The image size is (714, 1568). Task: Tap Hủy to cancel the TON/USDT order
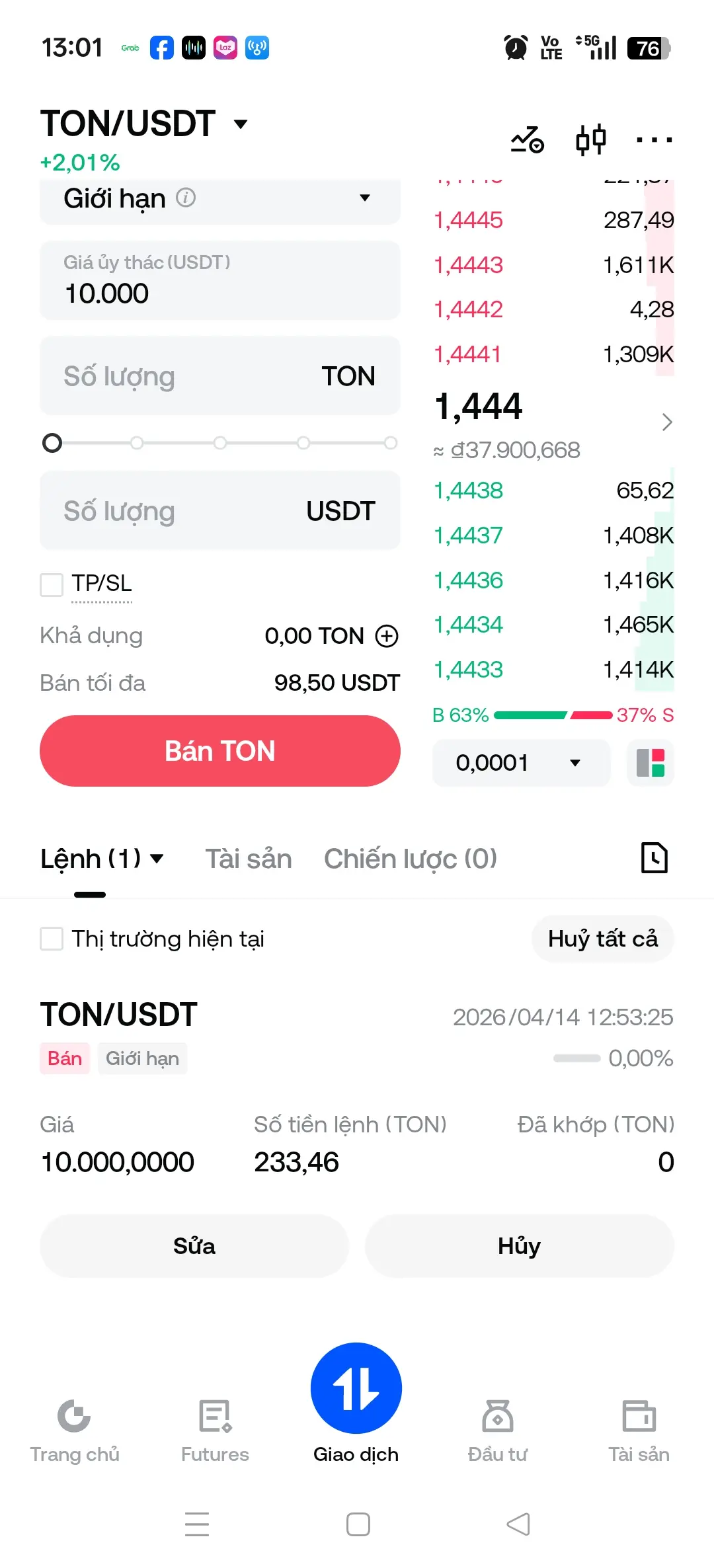pyautogui.click(x=520, y=1246)
